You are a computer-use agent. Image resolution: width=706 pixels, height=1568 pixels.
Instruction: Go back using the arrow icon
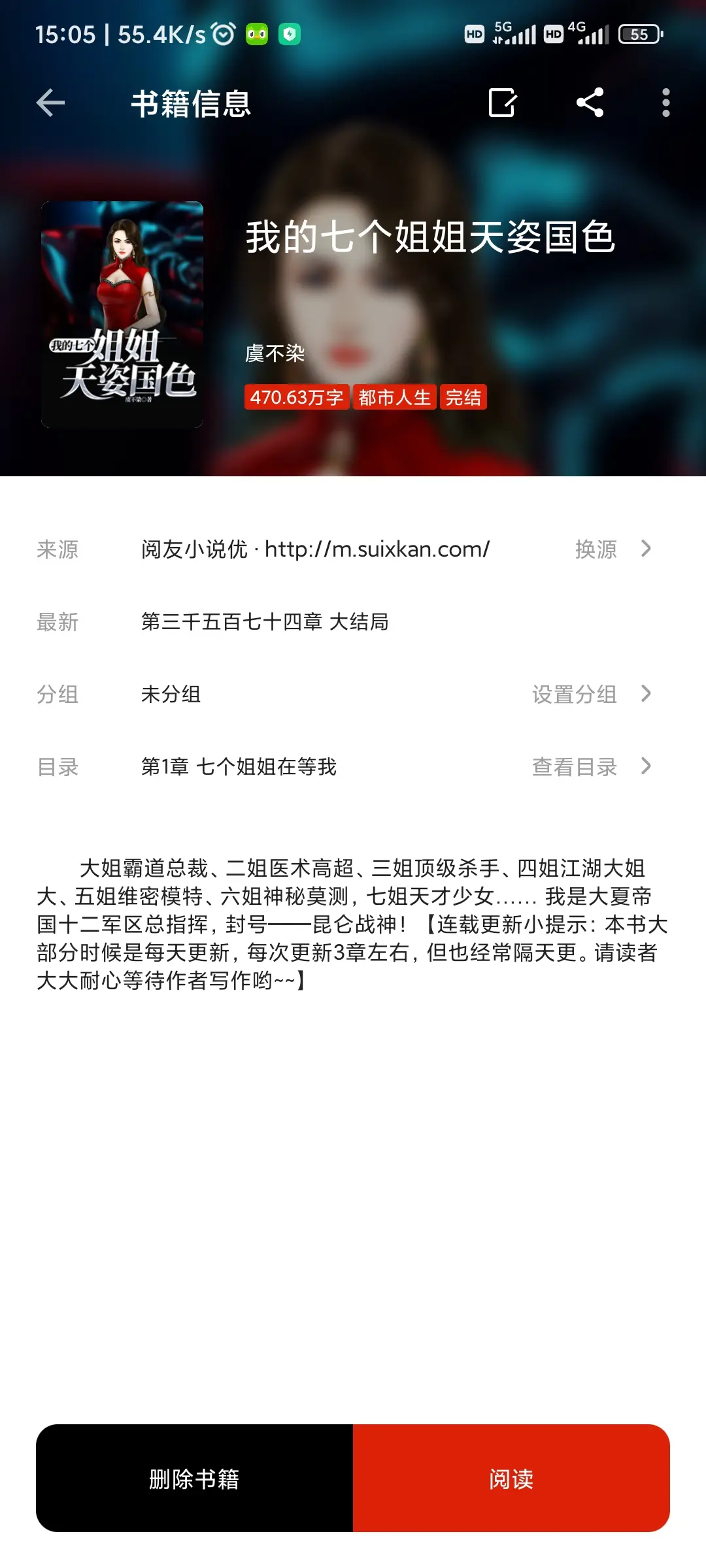point(50,103)
